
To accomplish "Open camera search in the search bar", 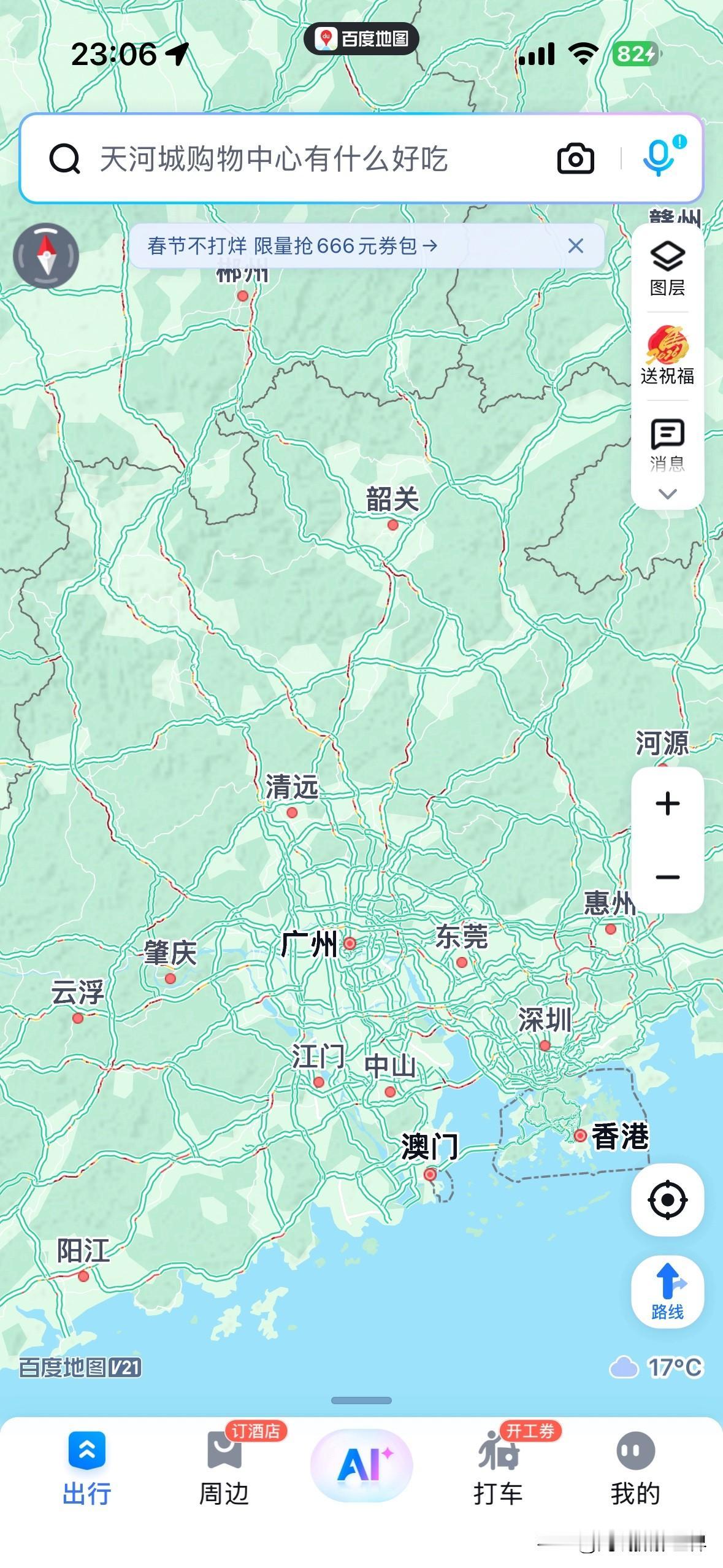I will [x=575, y=159].
